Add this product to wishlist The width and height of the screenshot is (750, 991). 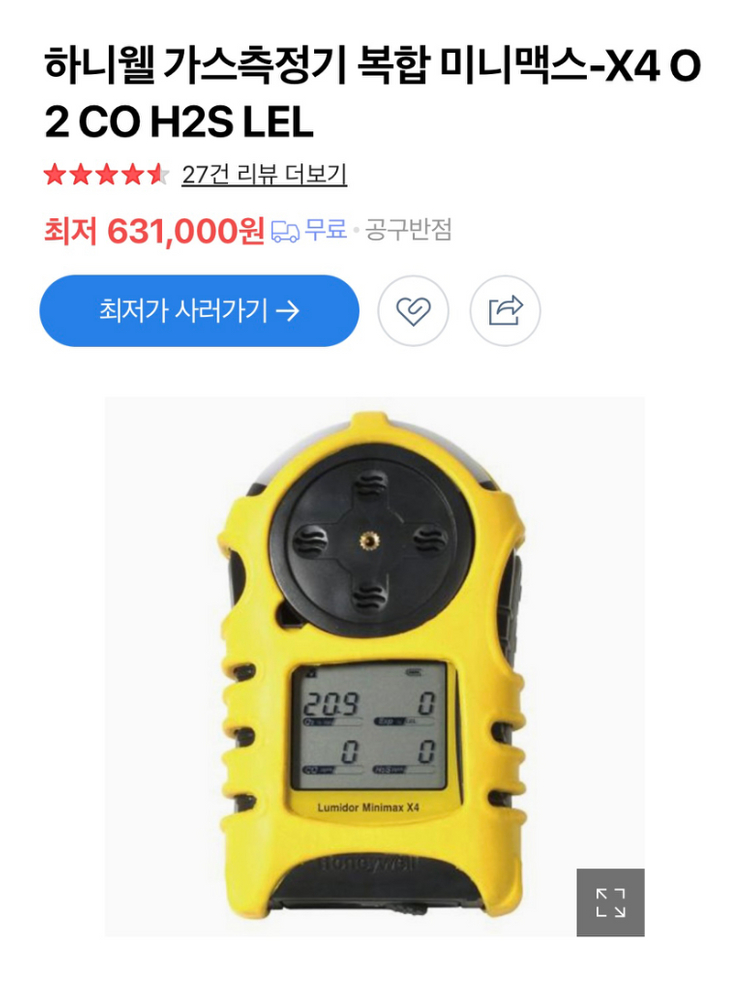[413, 311]
